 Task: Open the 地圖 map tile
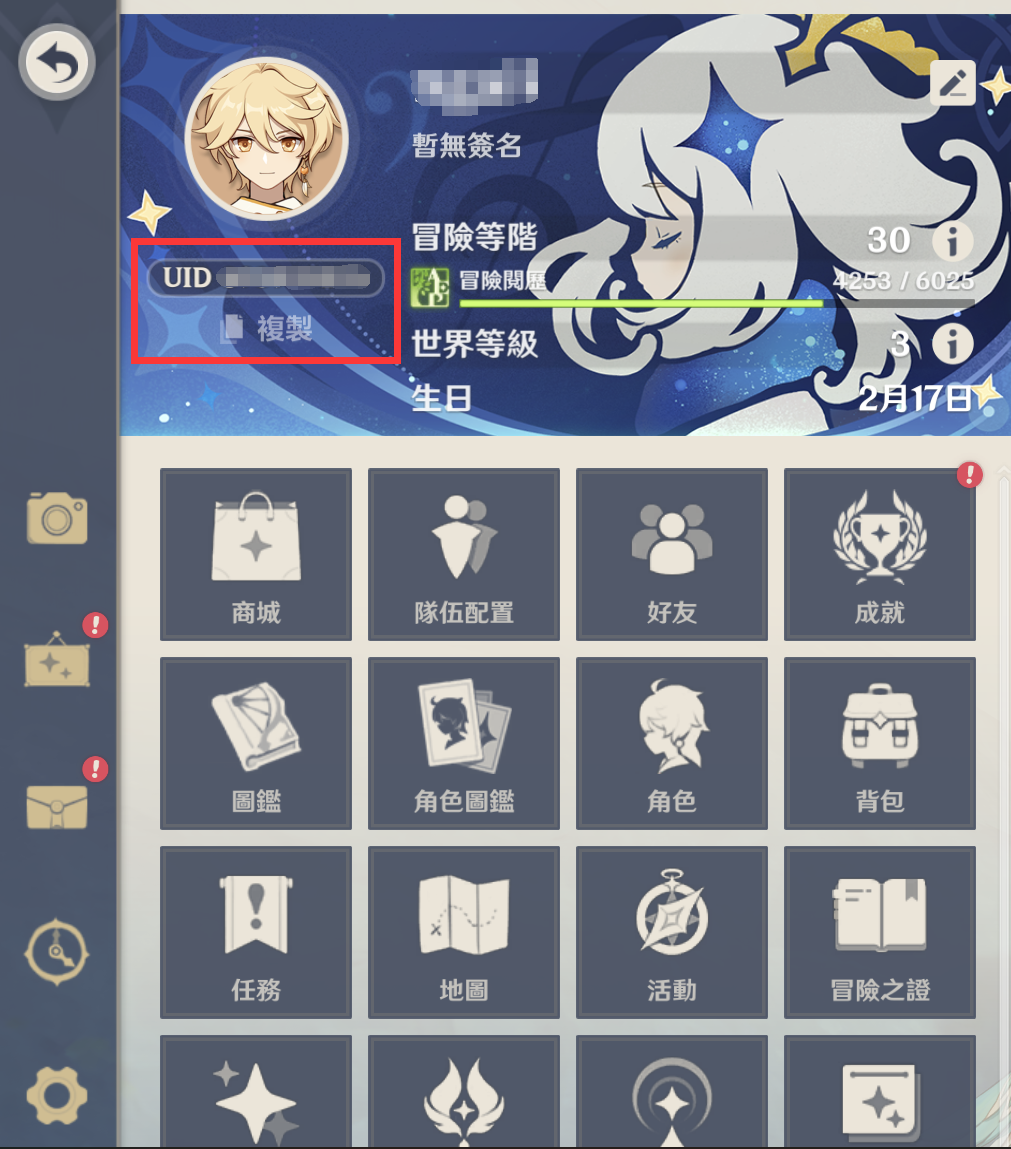coord(464,932)
